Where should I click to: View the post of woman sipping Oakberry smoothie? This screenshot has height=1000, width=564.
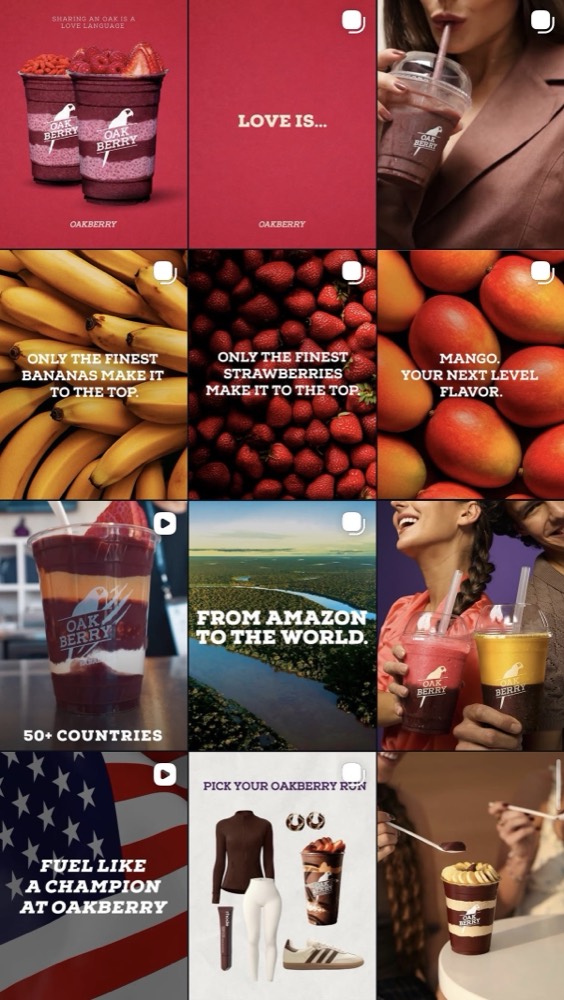pos(471,124)
